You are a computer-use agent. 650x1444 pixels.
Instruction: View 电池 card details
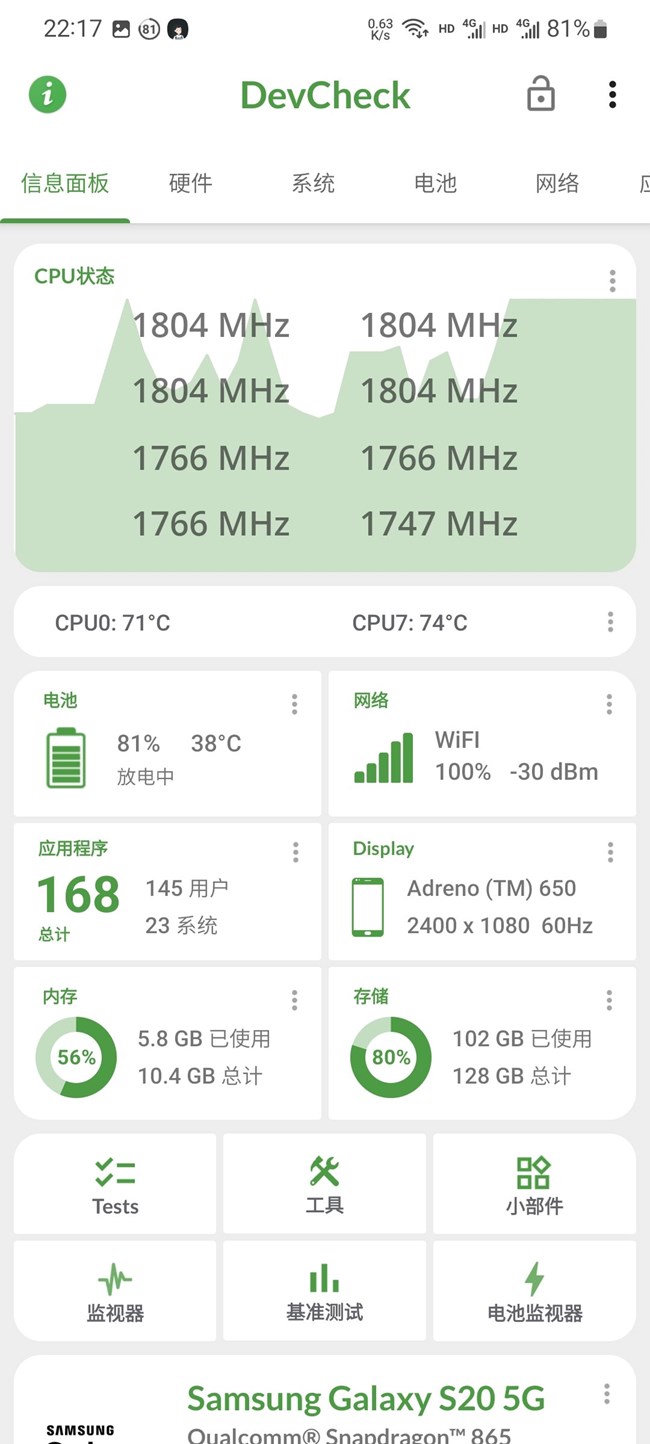(x=166, y=743)
